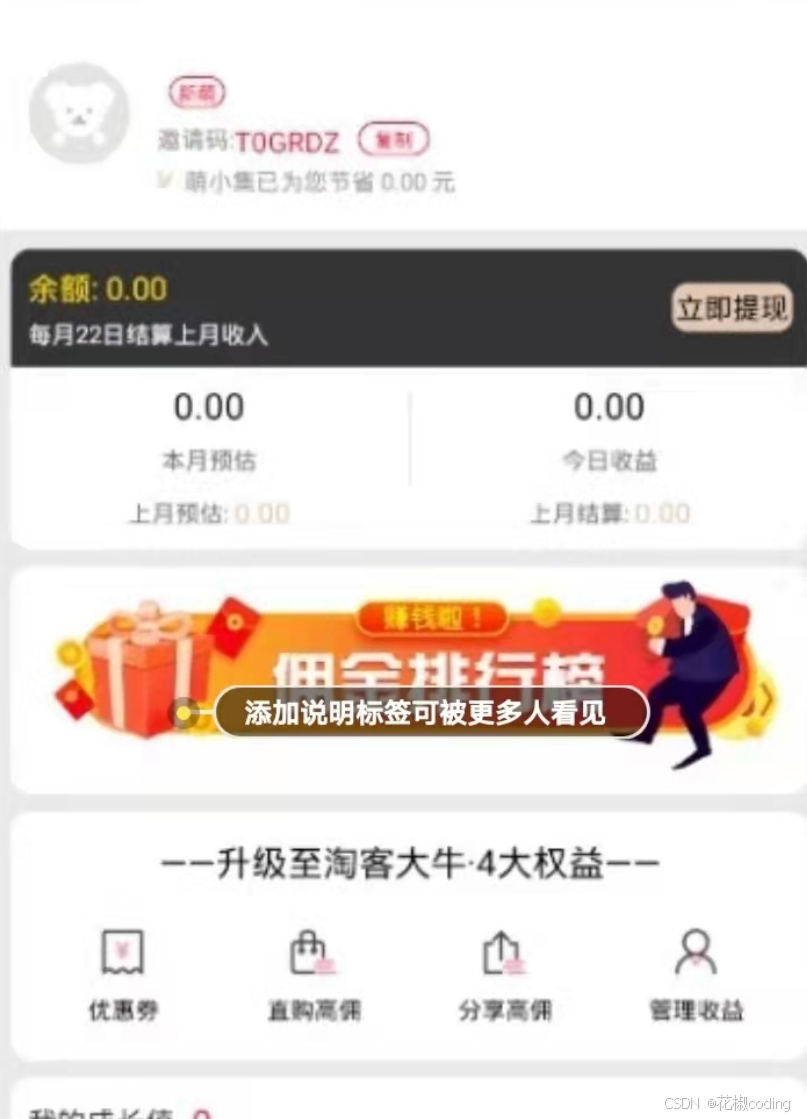Open the 优惠券 coupon icon
The width and height of the screenshot is (807, 1119).
tap(124, 952)
